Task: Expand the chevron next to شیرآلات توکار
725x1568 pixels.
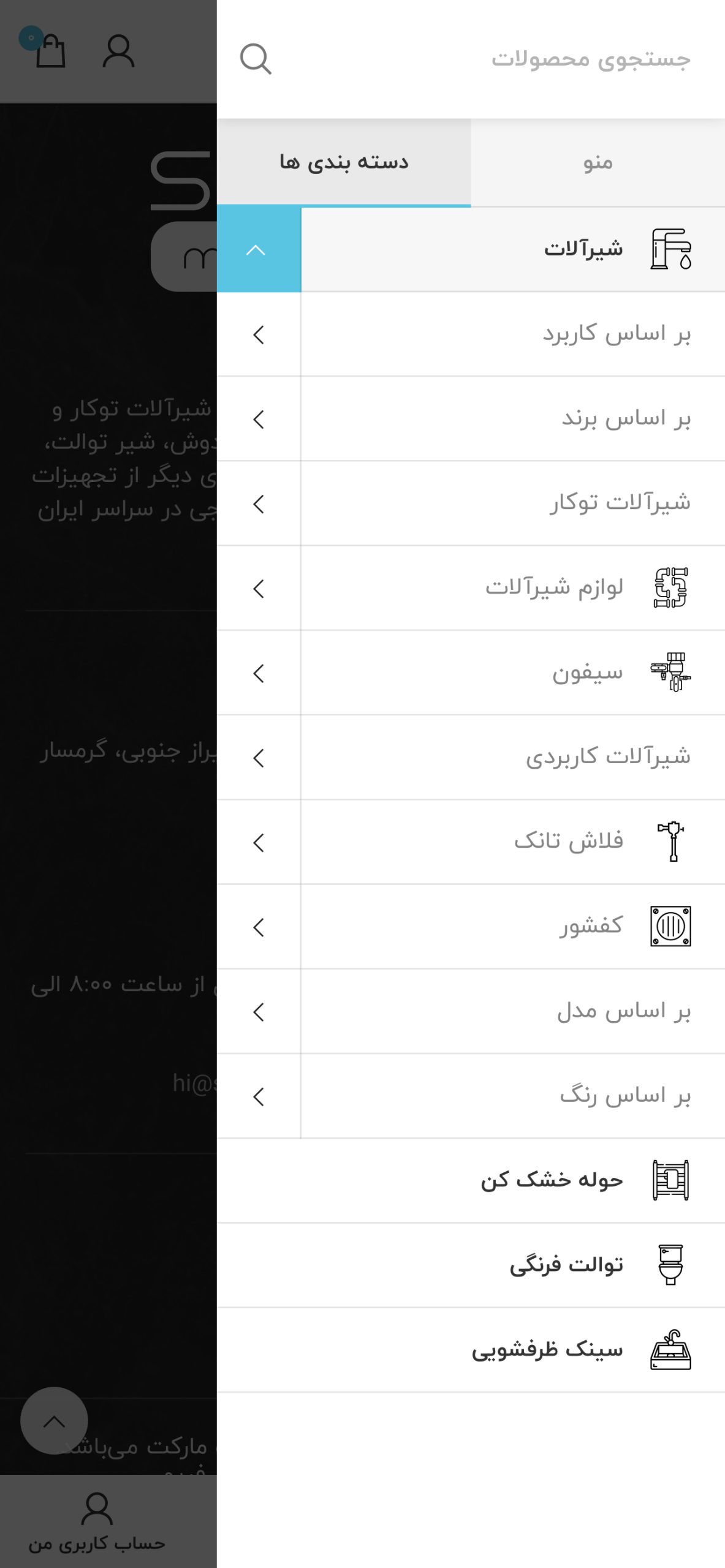Action: [259, 504]
